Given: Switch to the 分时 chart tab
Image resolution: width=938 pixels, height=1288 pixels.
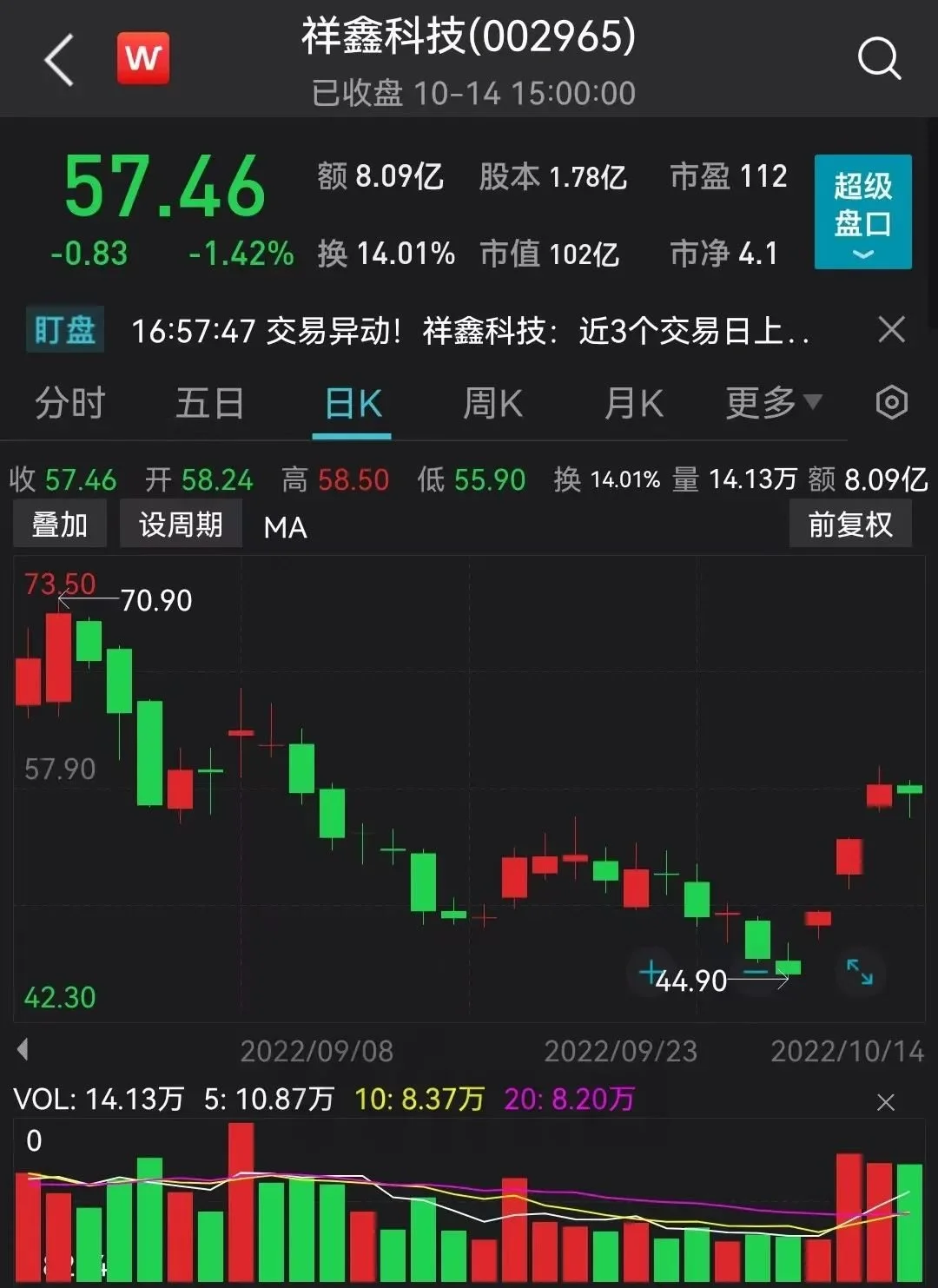Looking at the screenshot, I should point(69,404).
